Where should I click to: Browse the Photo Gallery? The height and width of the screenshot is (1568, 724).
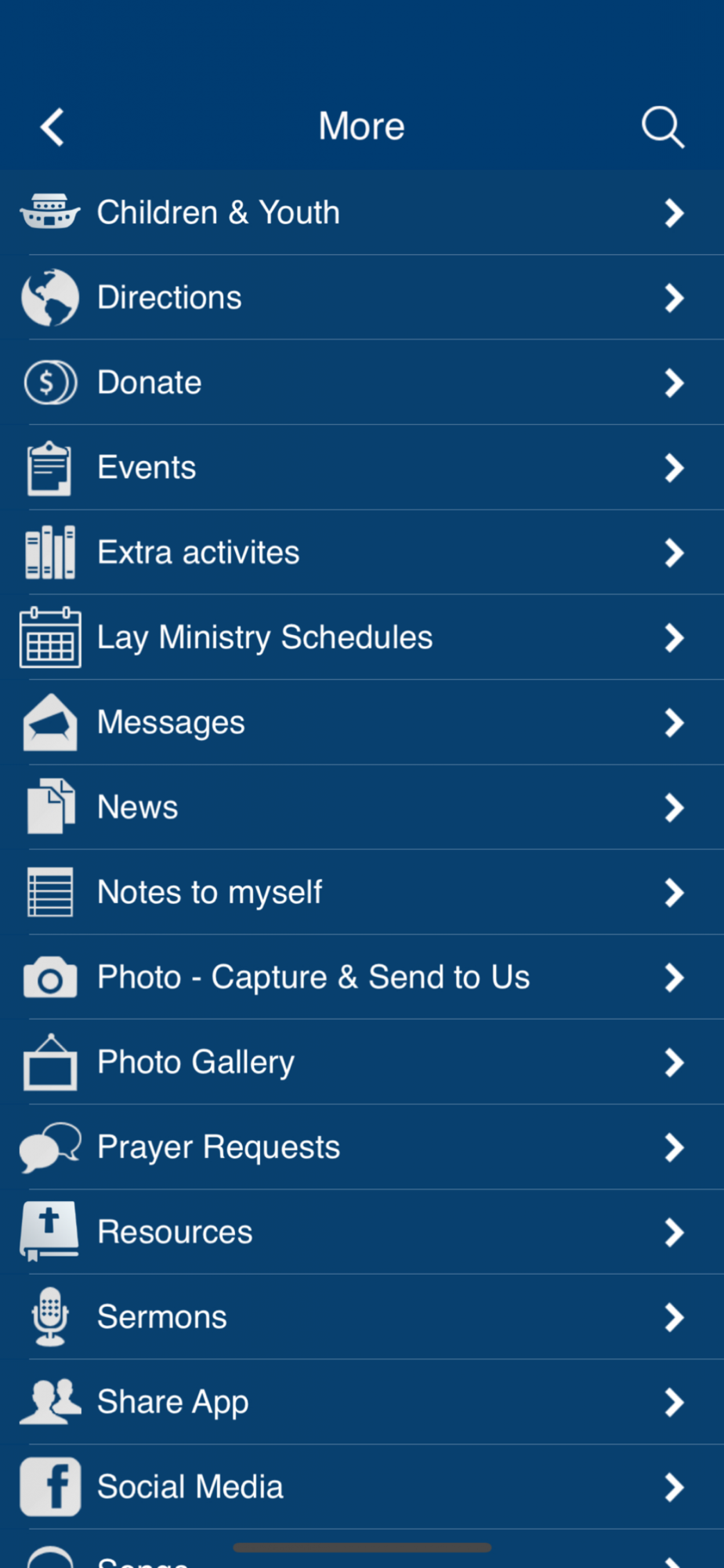coord(362,1062)
